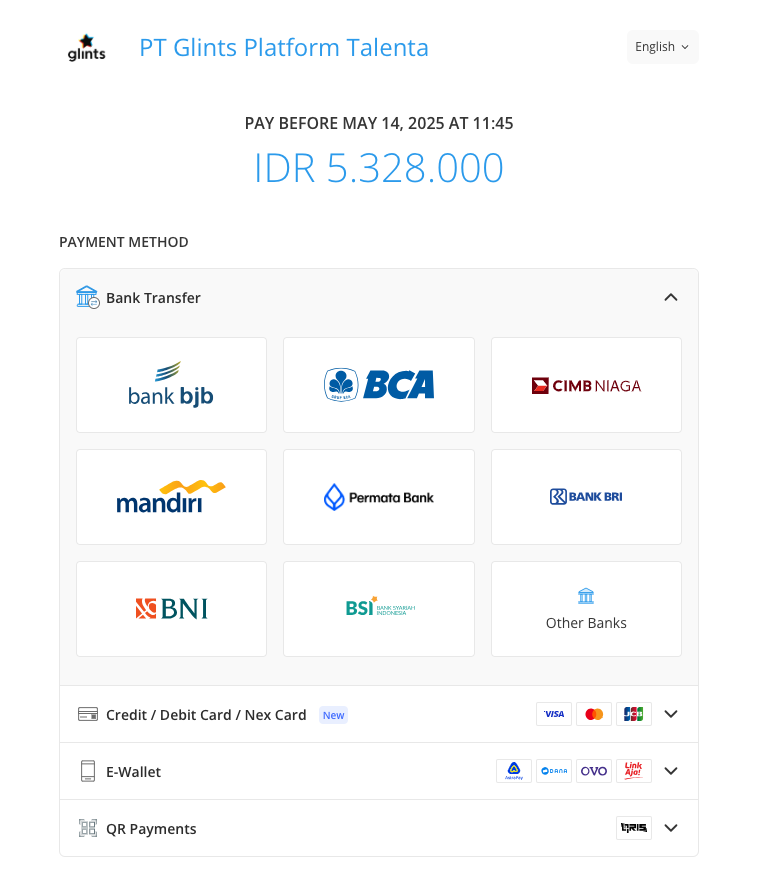
Task: Choose BSI Bank Syariah Indonesia
Action: pos(379,609)
